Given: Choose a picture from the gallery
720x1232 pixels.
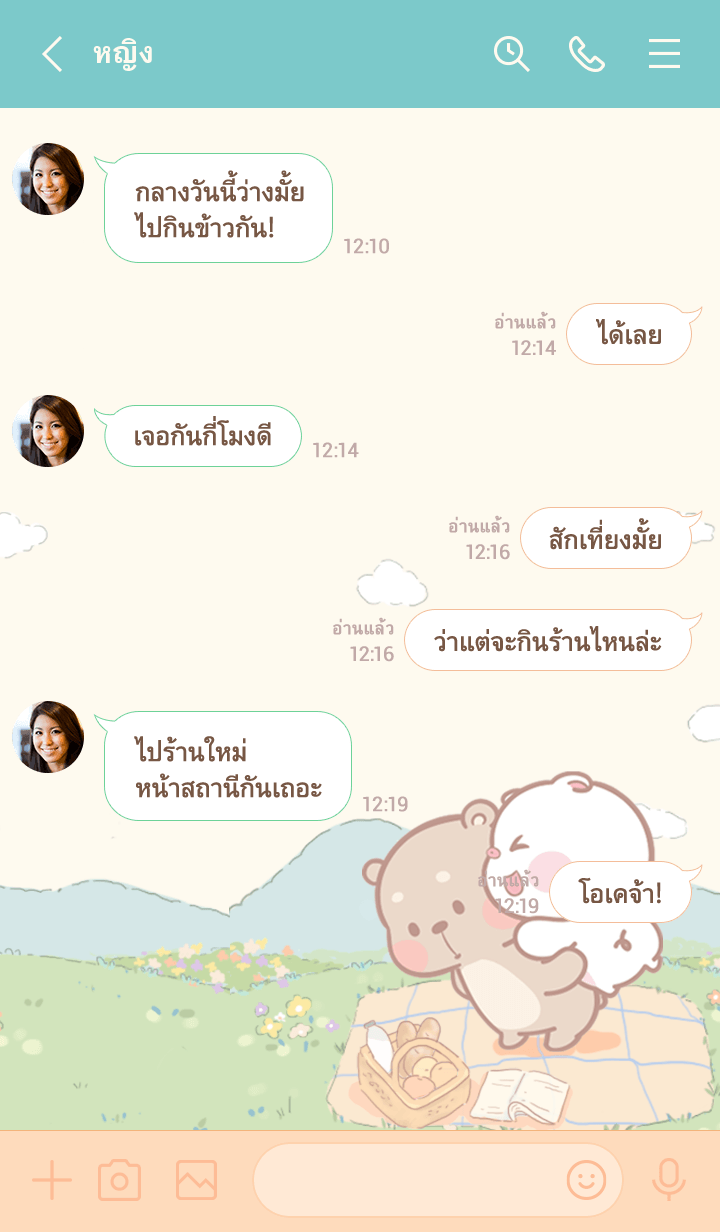Looking at the screenshot, I should (196, 1181).
